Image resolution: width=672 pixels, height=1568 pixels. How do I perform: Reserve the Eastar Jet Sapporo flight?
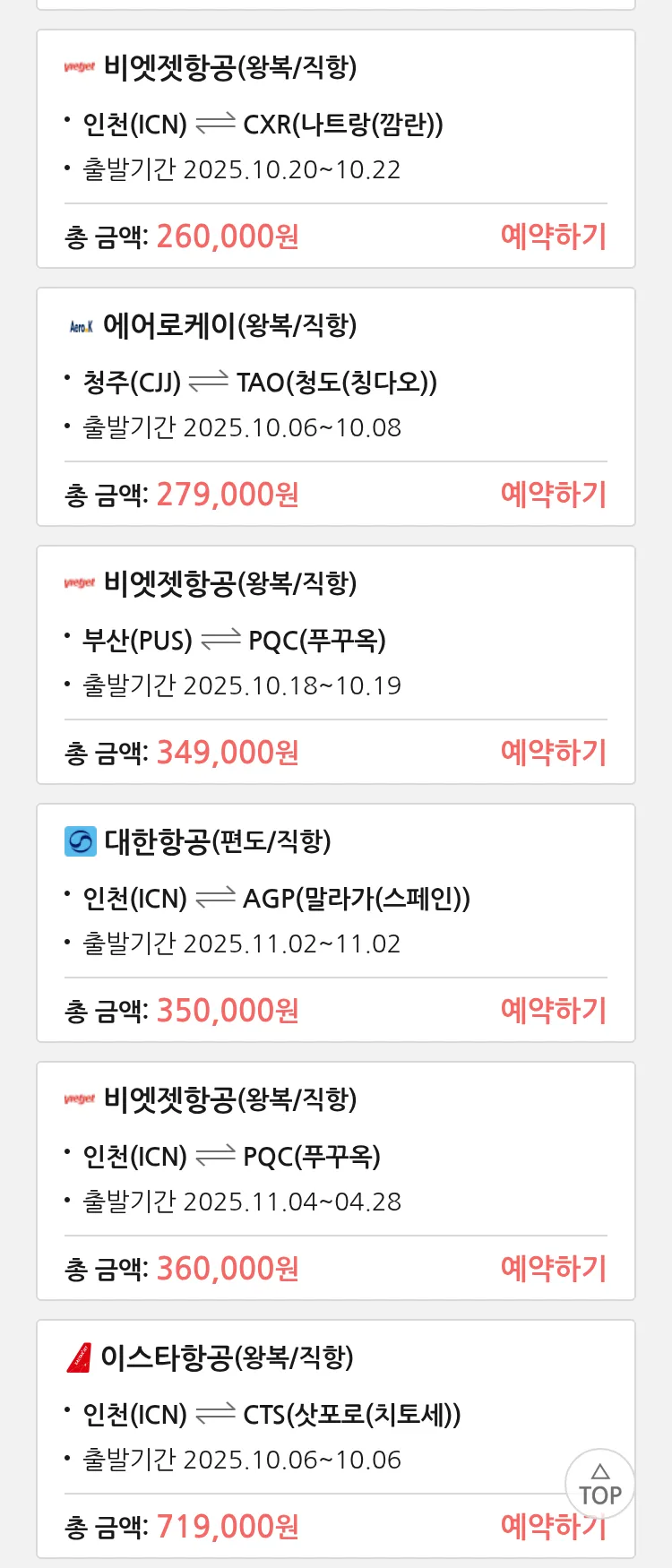pyautogui.click(x=538, y=1527)
